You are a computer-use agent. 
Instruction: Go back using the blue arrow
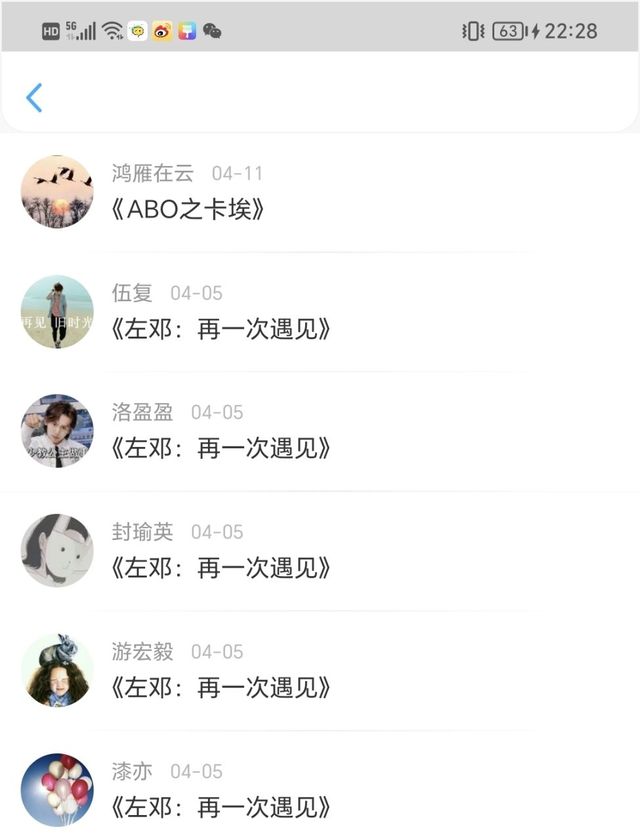[x=34, y=97]
